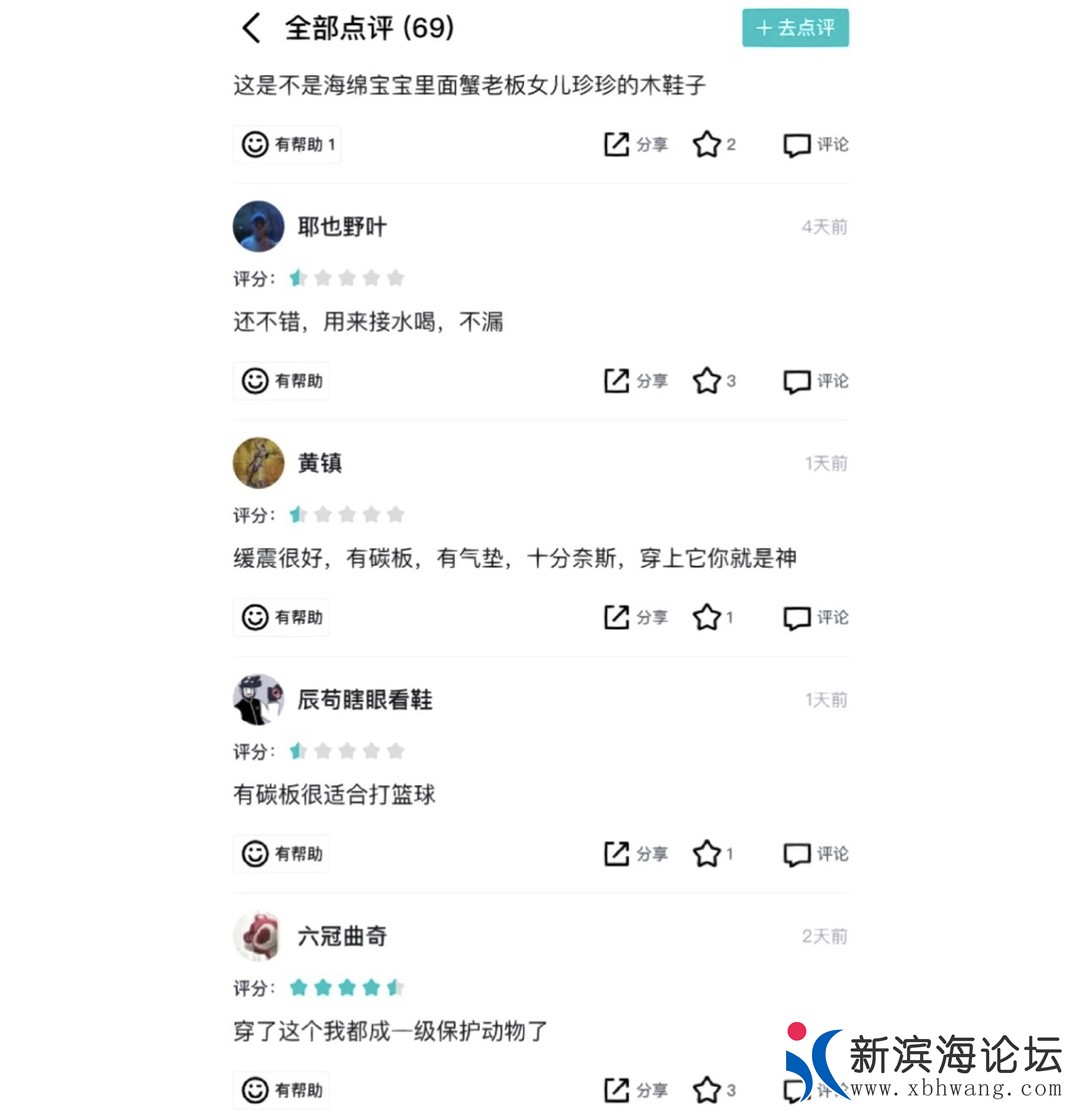Share 耶也野叶's review
Viewport: 1080px width, 1120px height.
[x=635, y=381]
